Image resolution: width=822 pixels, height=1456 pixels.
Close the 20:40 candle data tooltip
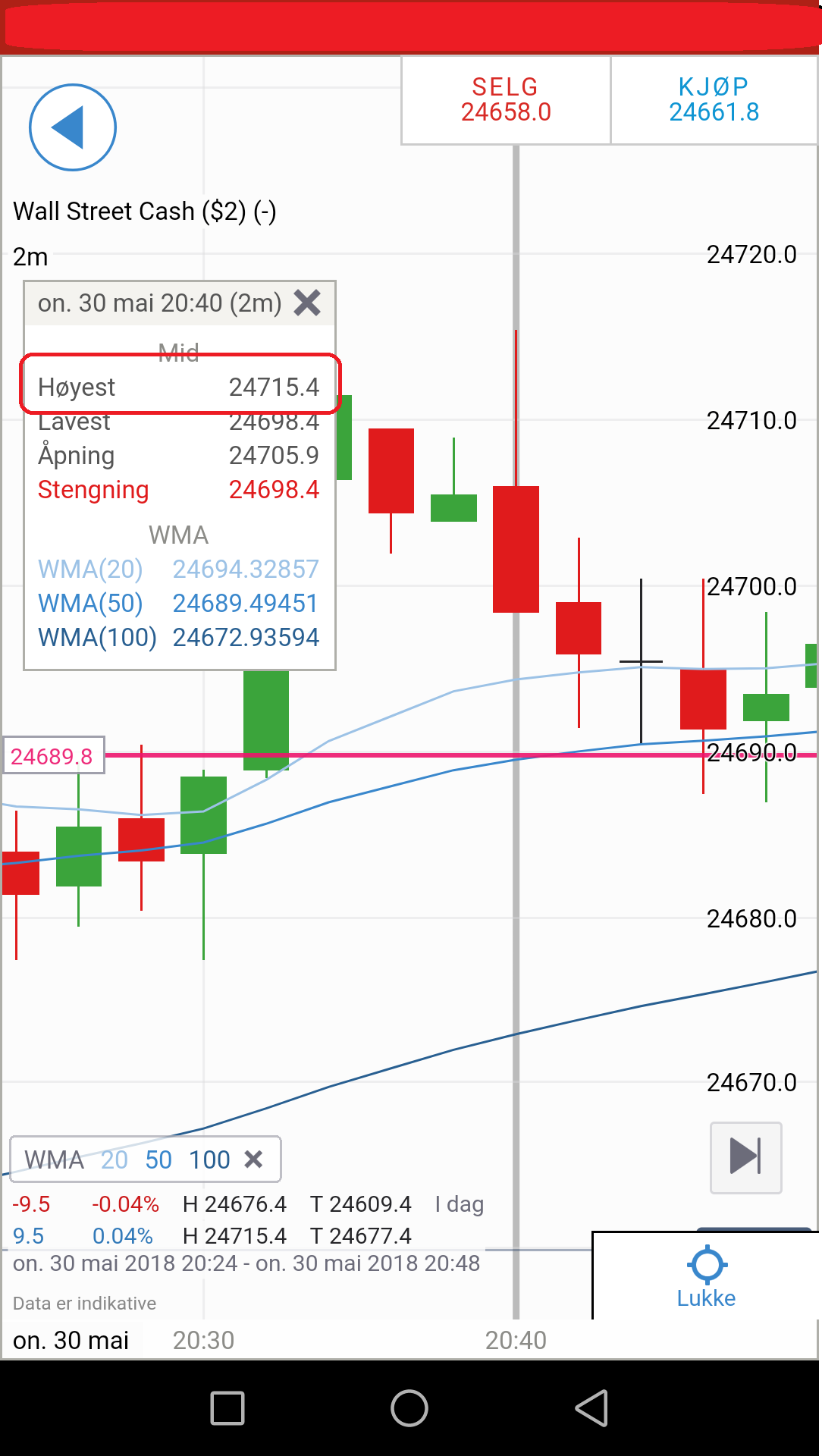[307, 303]
